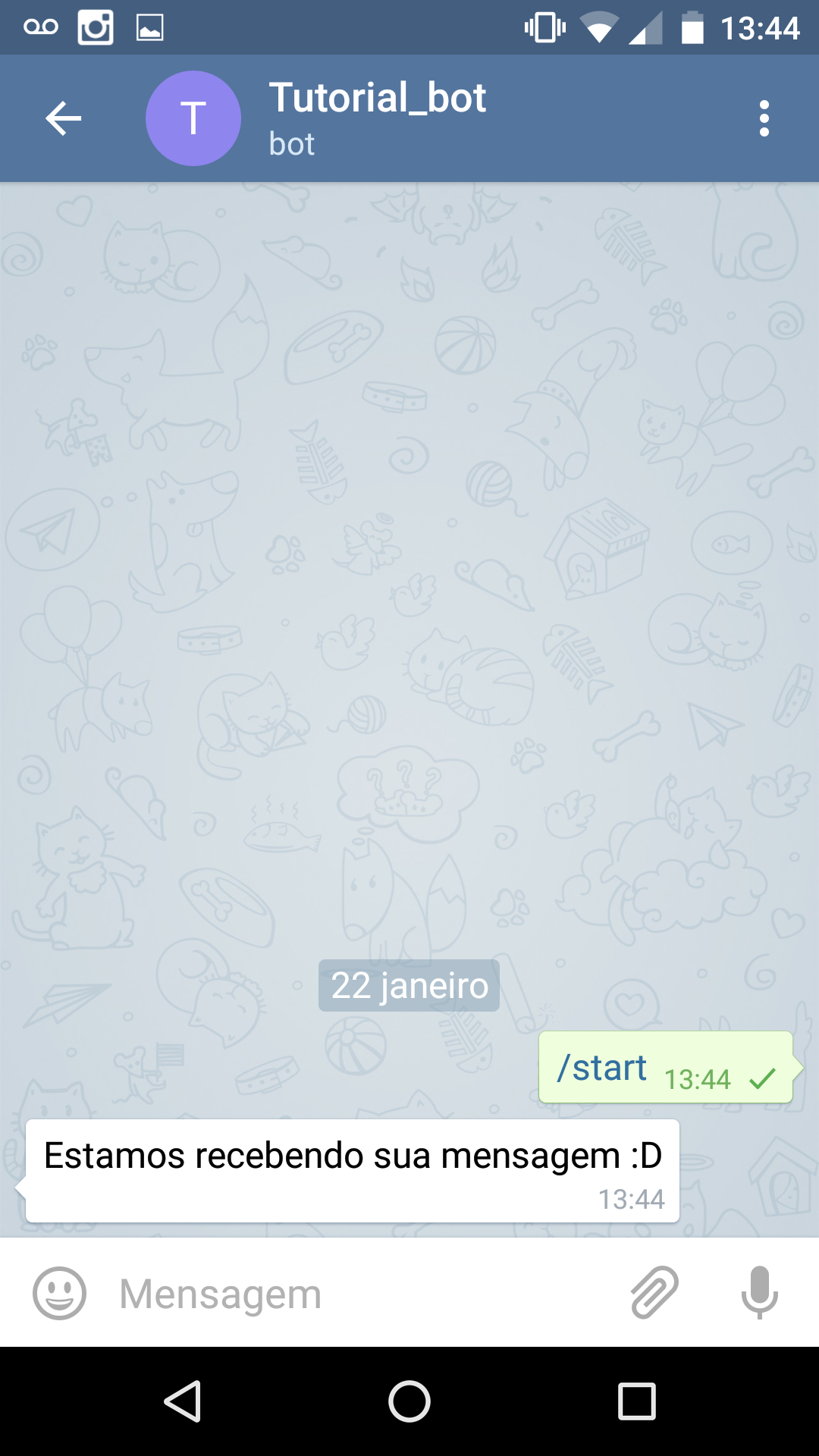Open Tutorial_bot profile from the header
This screenshot has height=1456, width=819.
377,118
